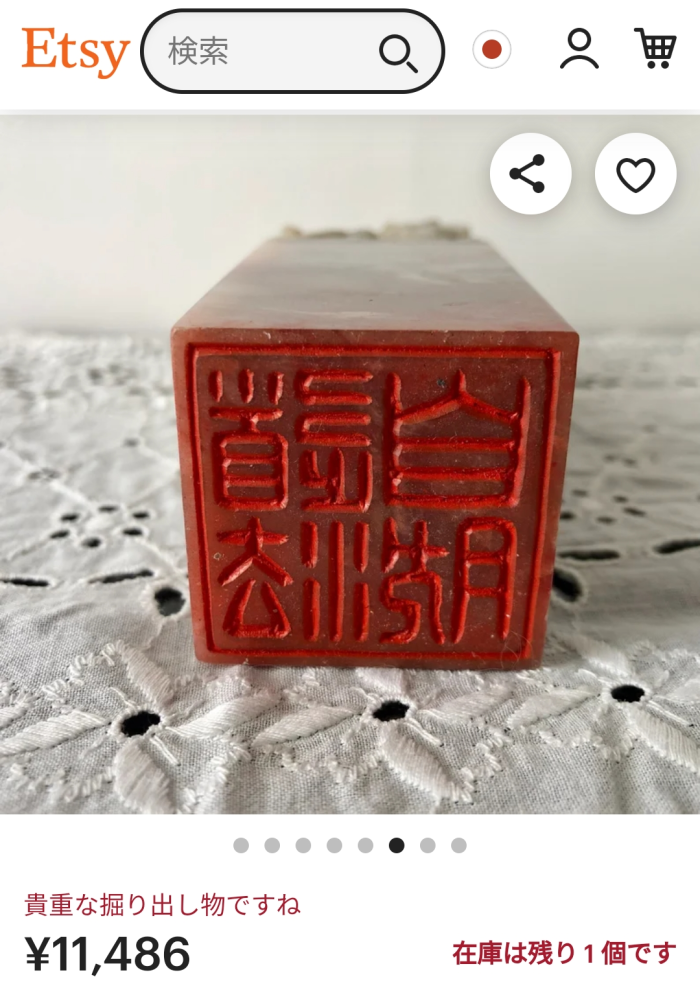Jump to the first image dot
The image size is (700, 999).
241,846
